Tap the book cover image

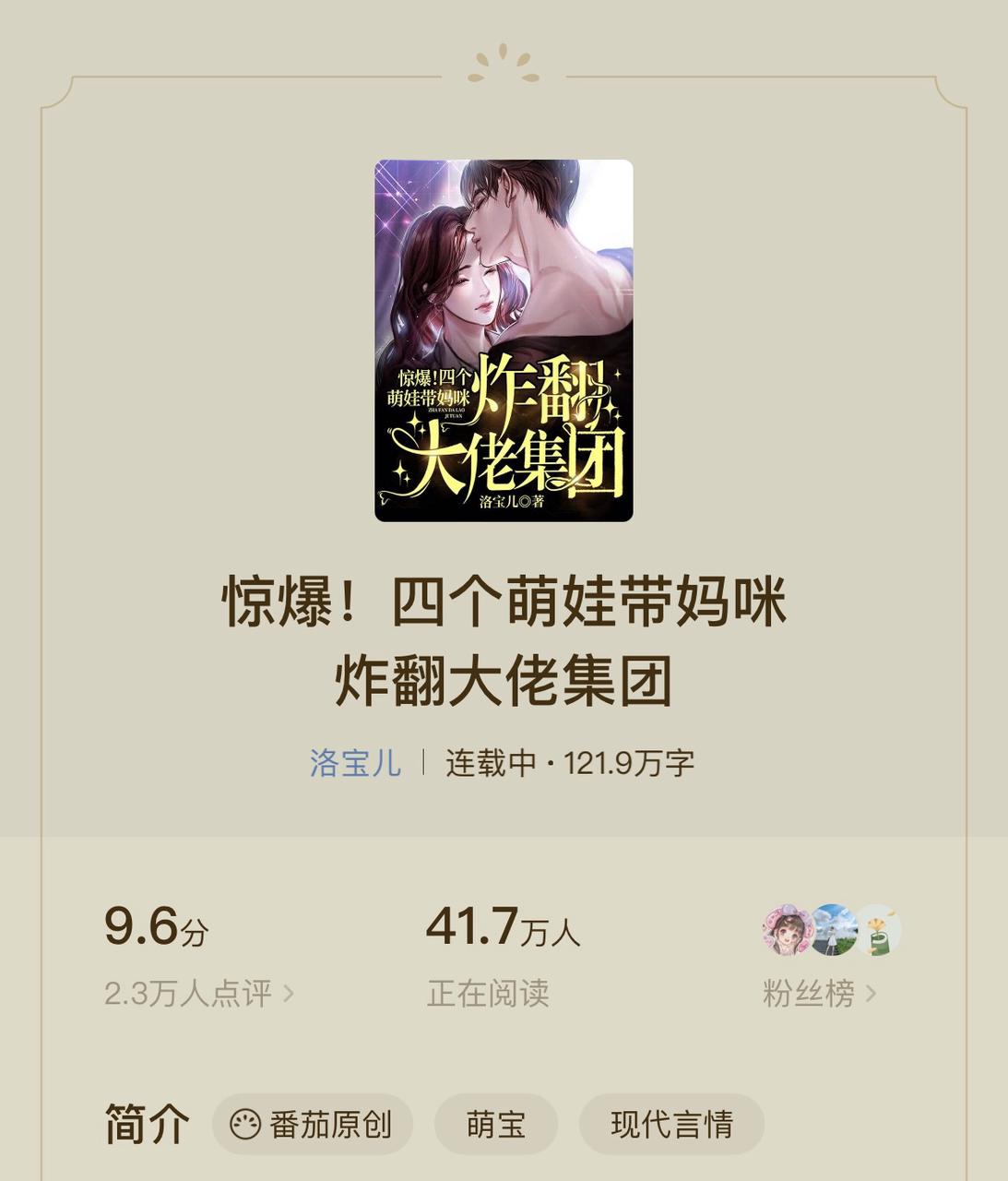click(x=504, y=340)
